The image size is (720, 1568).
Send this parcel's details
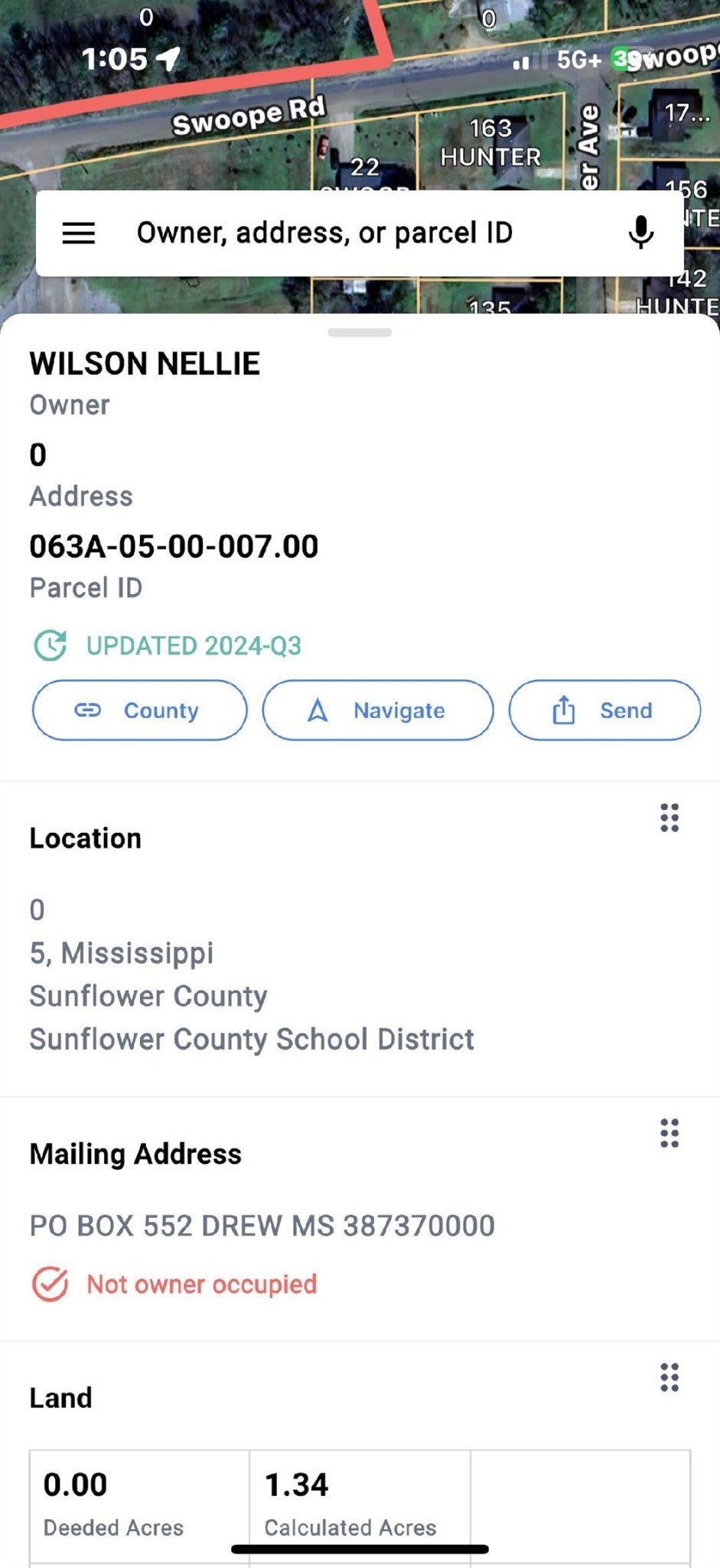point(604,710)
